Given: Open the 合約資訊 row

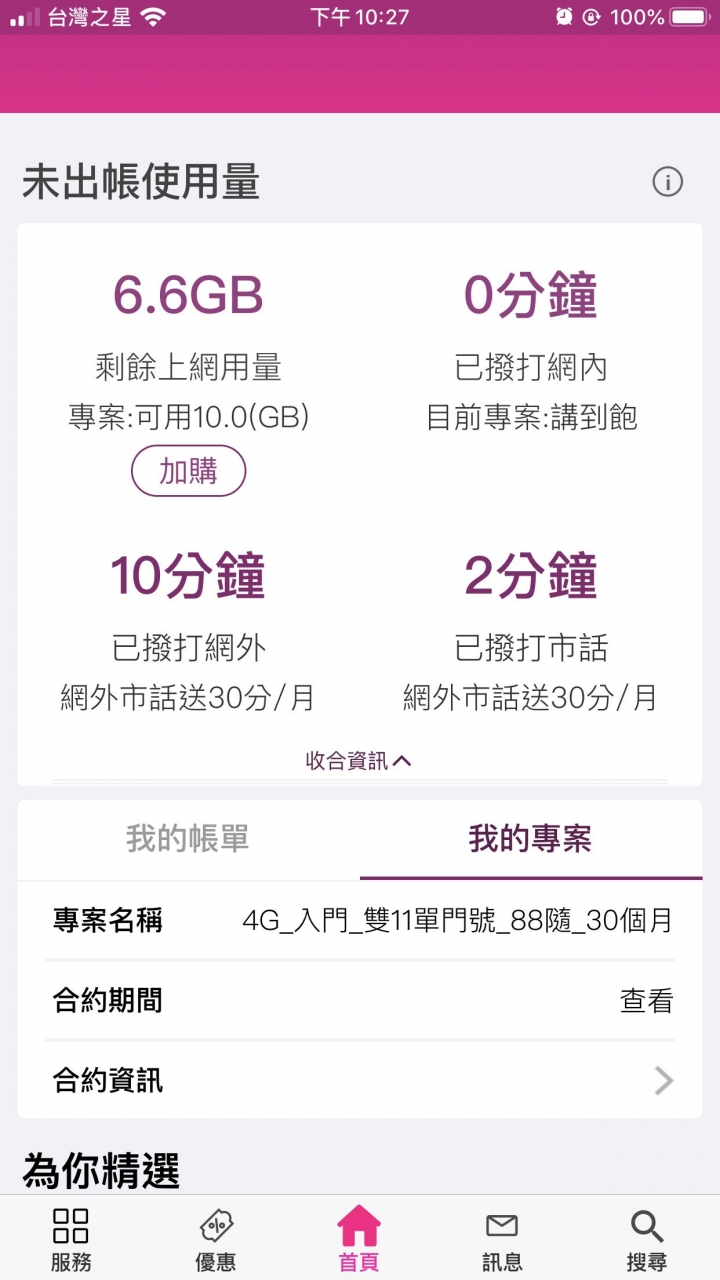Looking at the screenshot, I should point(360,1080).
